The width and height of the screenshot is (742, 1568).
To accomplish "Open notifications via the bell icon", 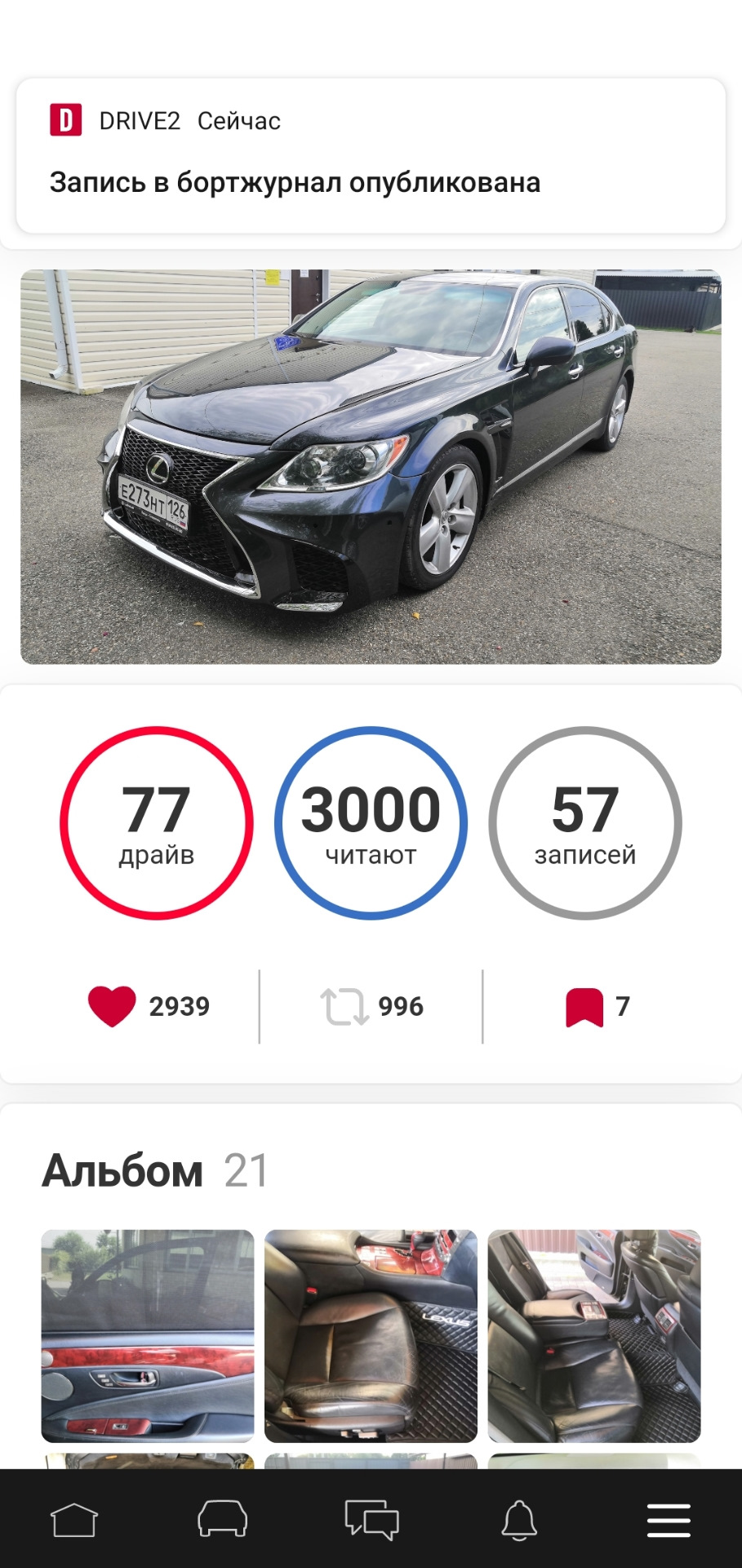I will 519,1518.
